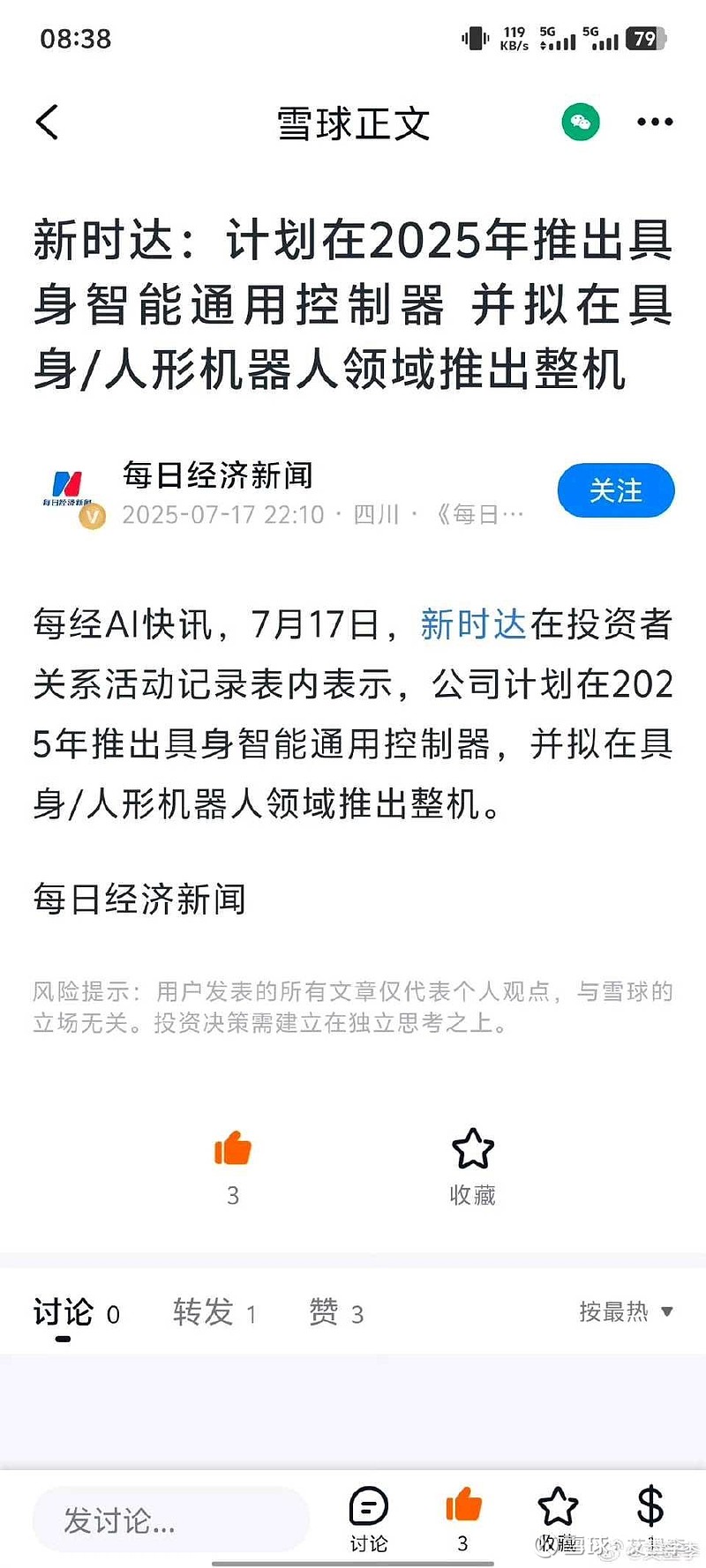This screenshot has width=706, height=1568.
Task: Open the 按最热 sort dropdown
Action: (627, 1312)
